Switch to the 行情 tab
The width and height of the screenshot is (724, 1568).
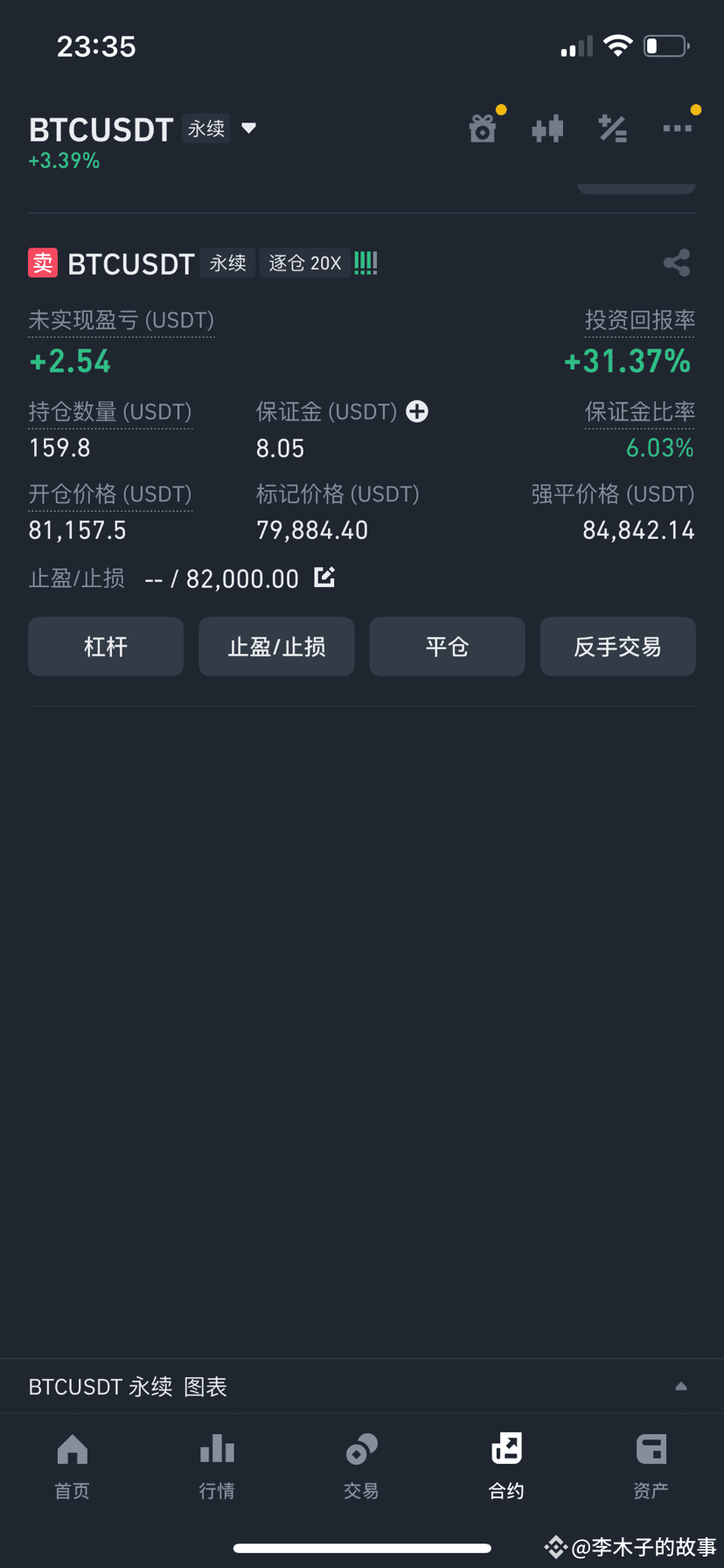(x=217, y=1465)
